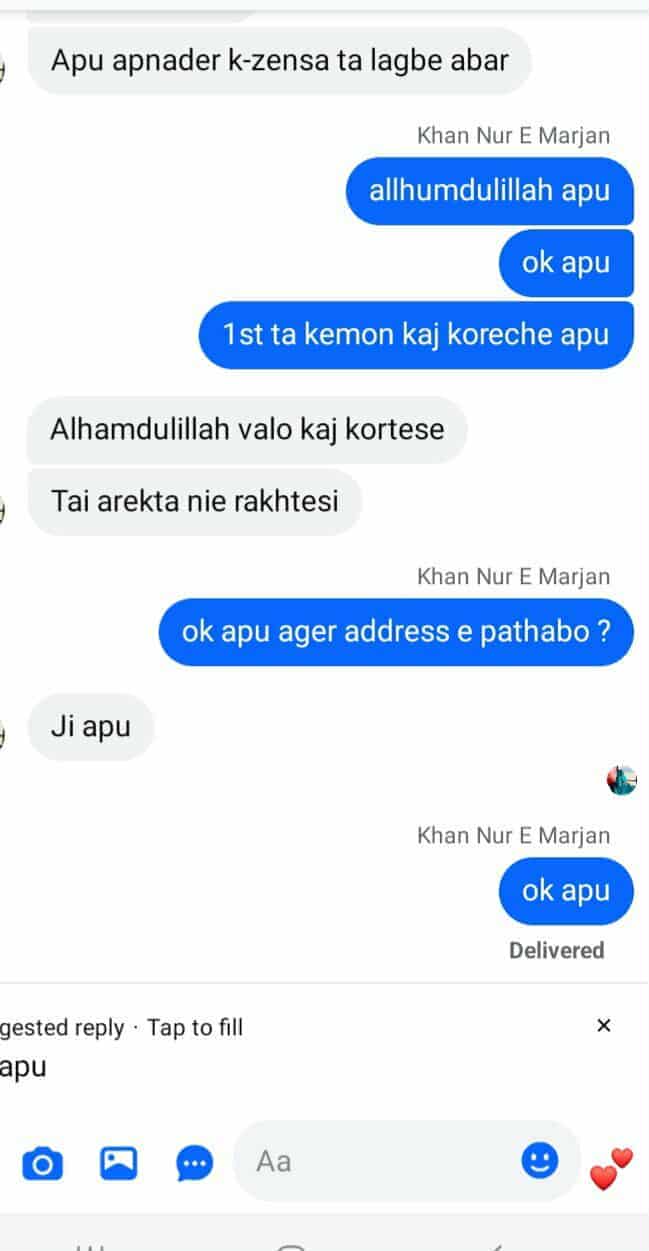Open the emoji picker smiley

[x=540, y=1160]
